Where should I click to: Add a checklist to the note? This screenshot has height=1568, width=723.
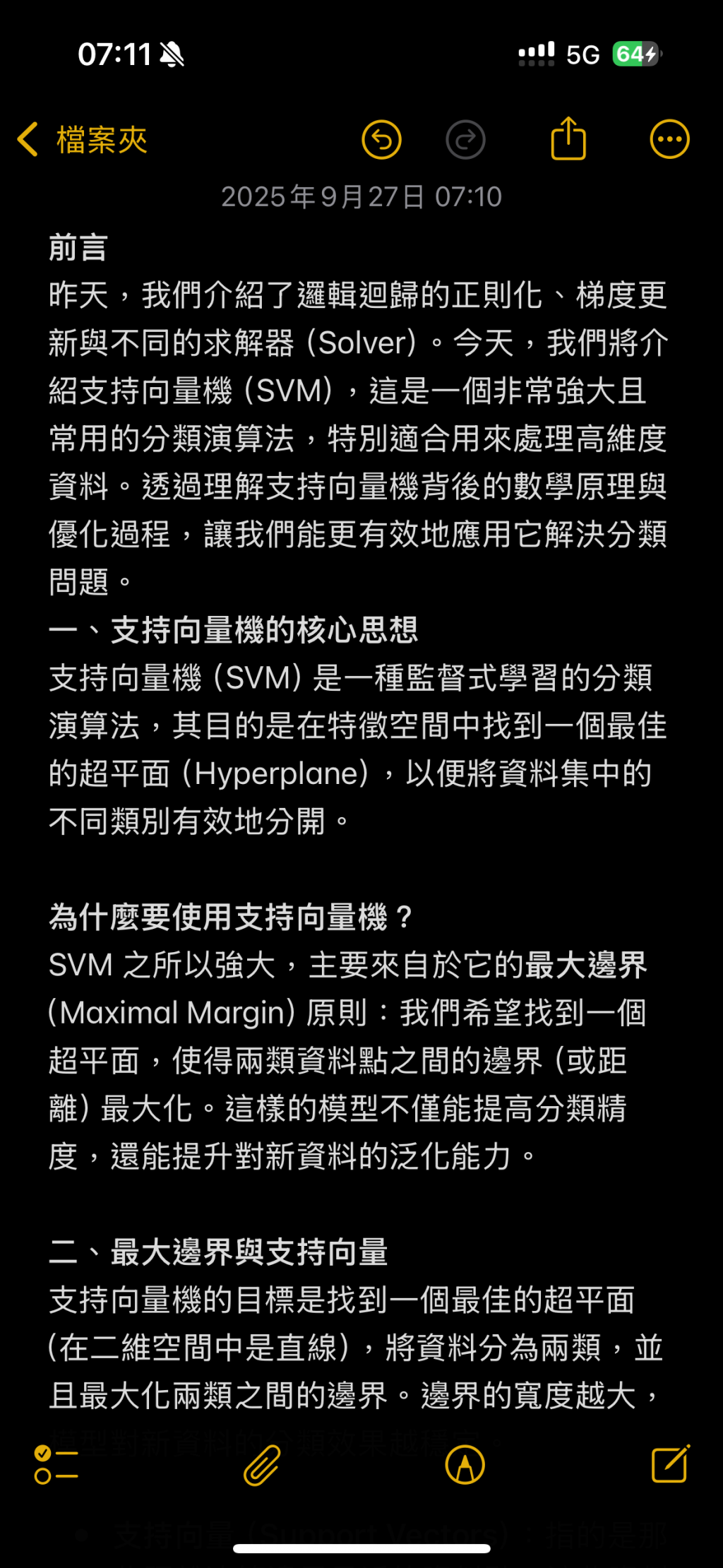tap(56, 1464)
